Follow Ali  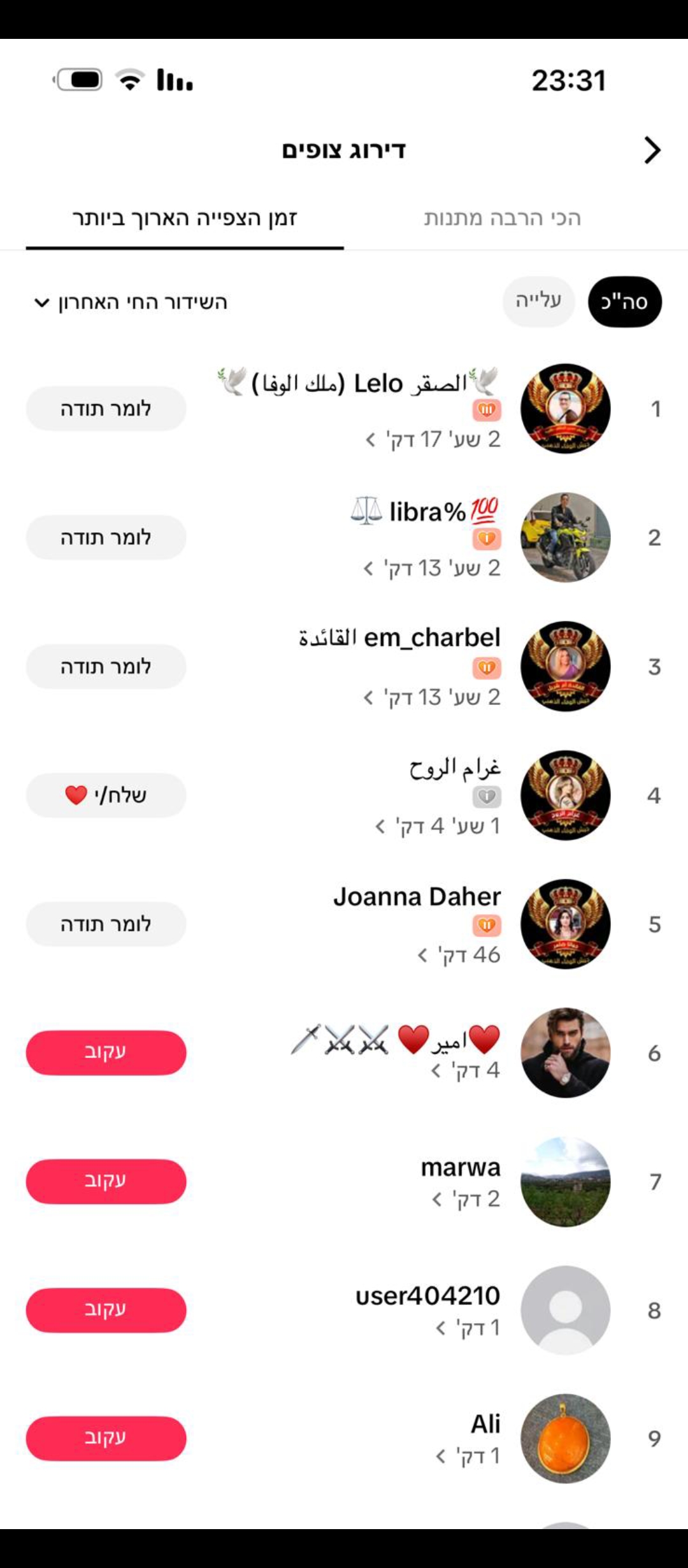(106, 1438)
